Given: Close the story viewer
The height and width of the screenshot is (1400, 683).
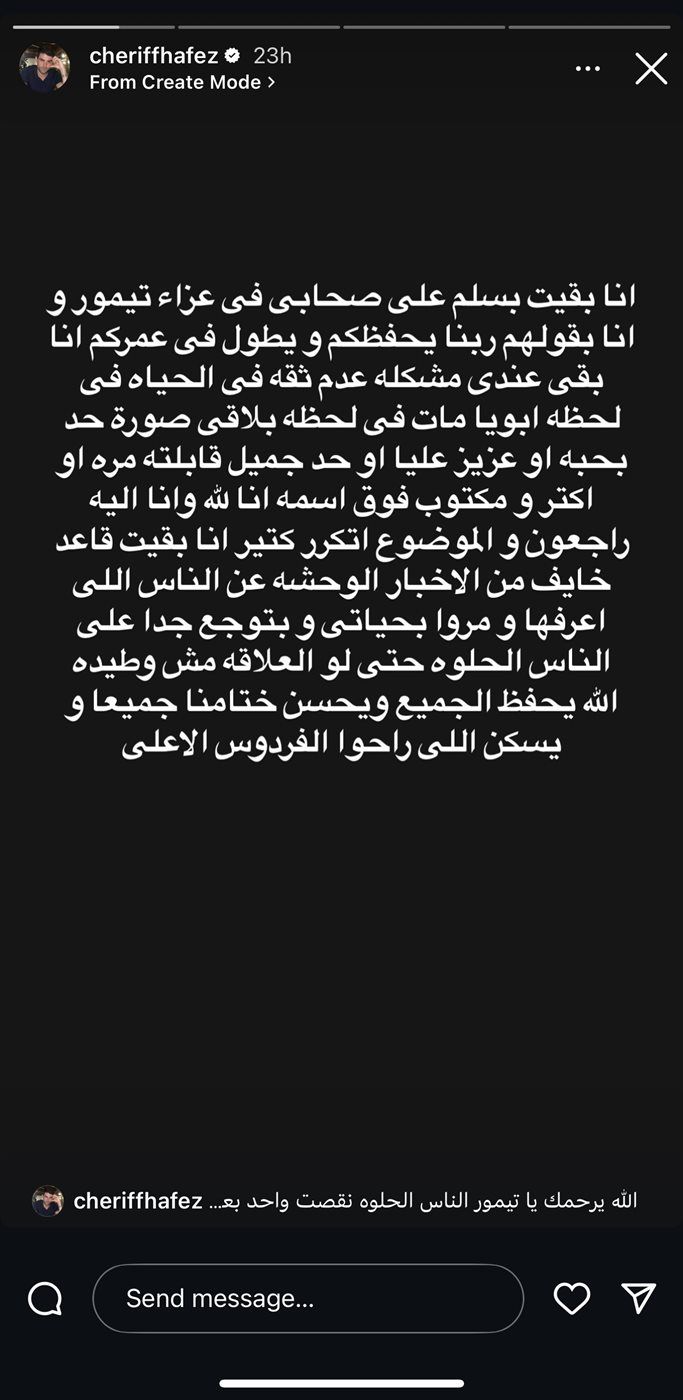Looking at the screenshot, I should [x=651, y=69].
